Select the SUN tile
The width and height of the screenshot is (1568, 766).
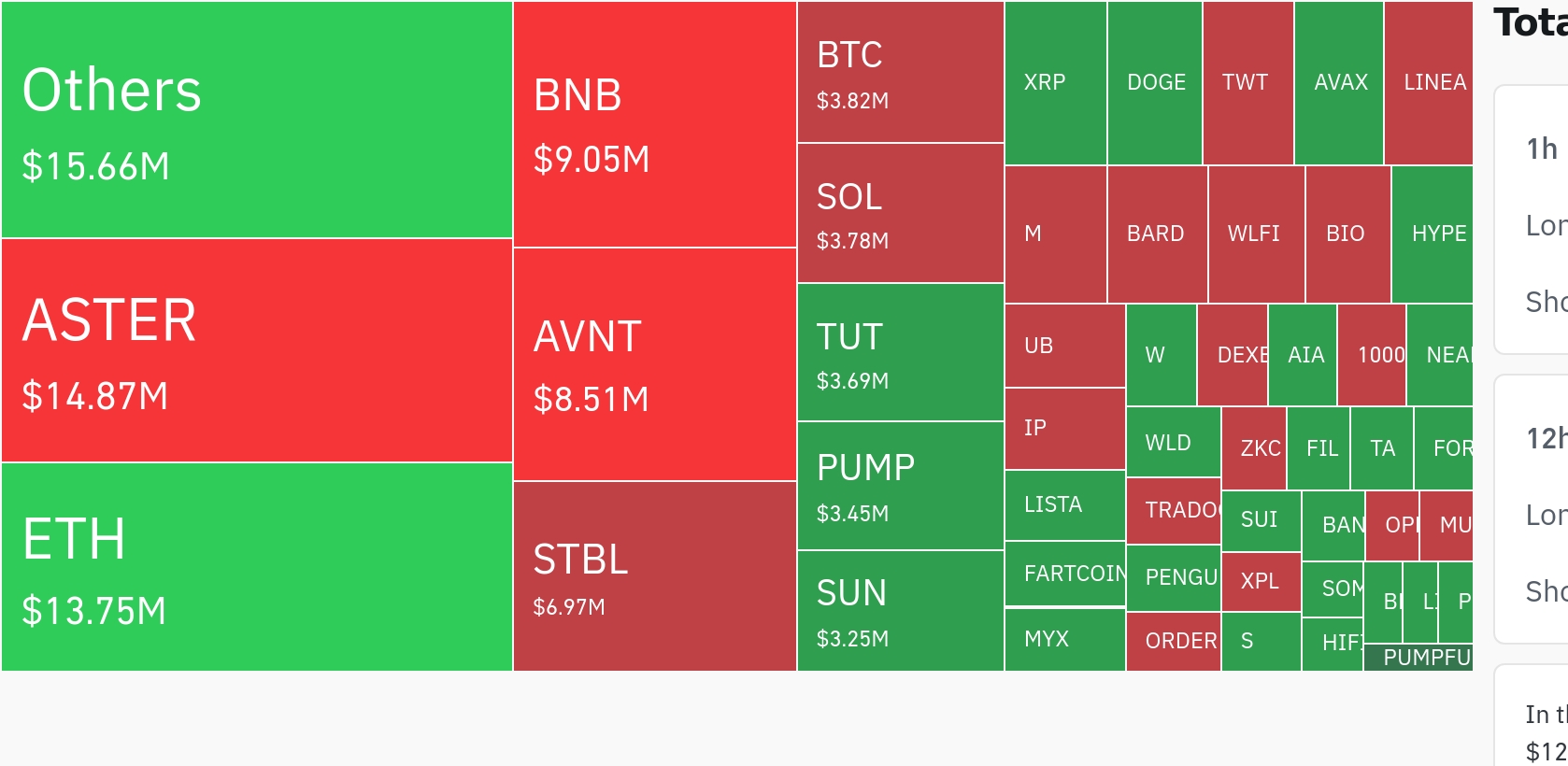coord(900,611)
